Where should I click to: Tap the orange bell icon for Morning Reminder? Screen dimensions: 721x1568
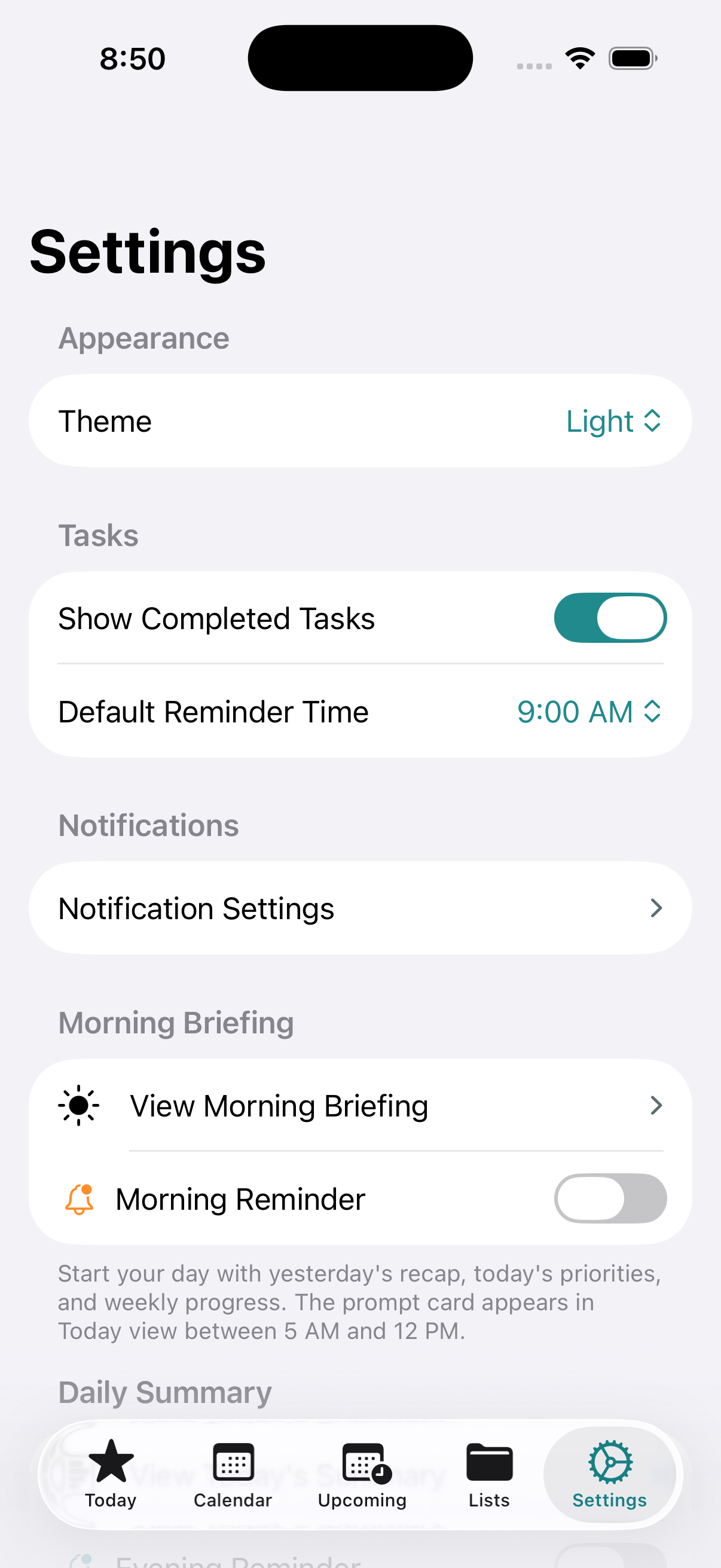[80, 1198]
